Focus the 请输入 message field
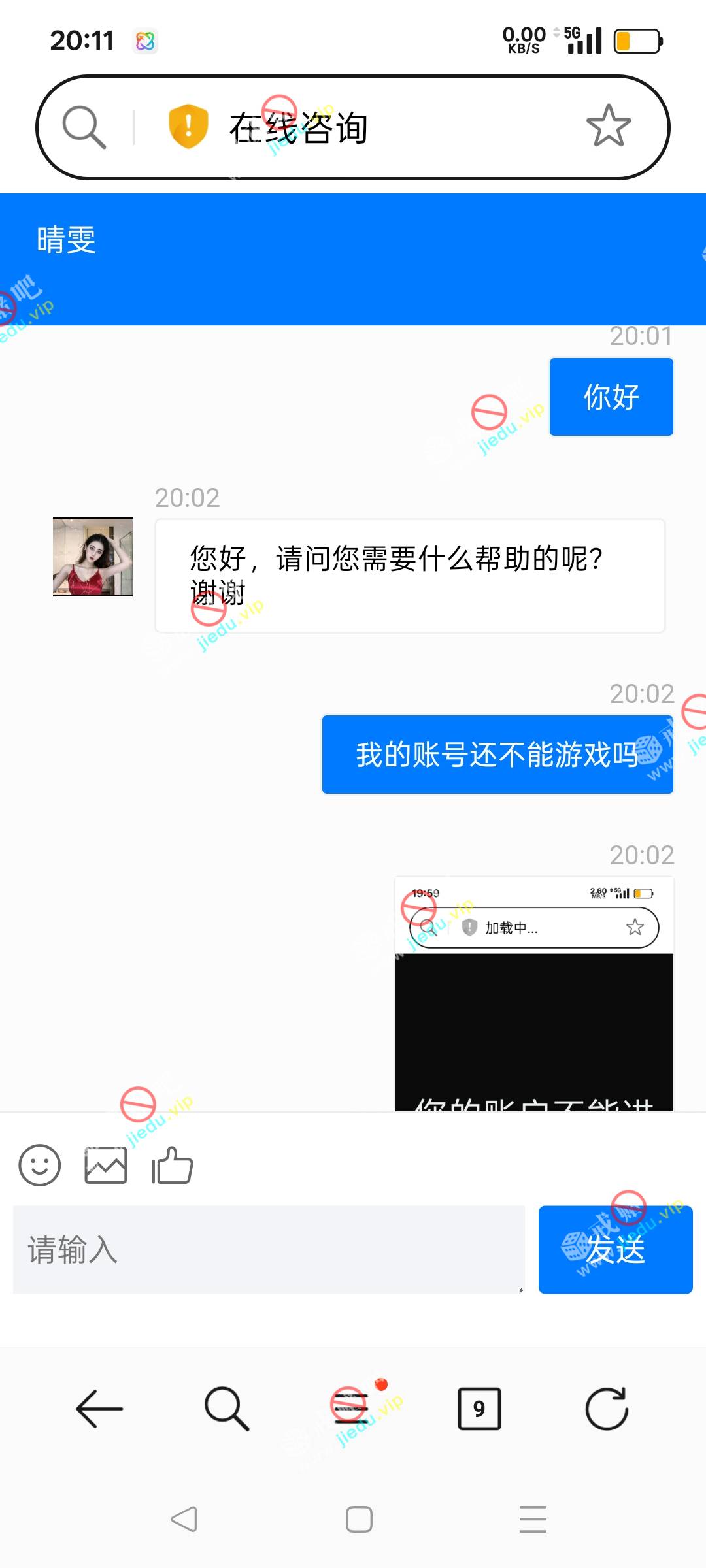 [269, 1249]
